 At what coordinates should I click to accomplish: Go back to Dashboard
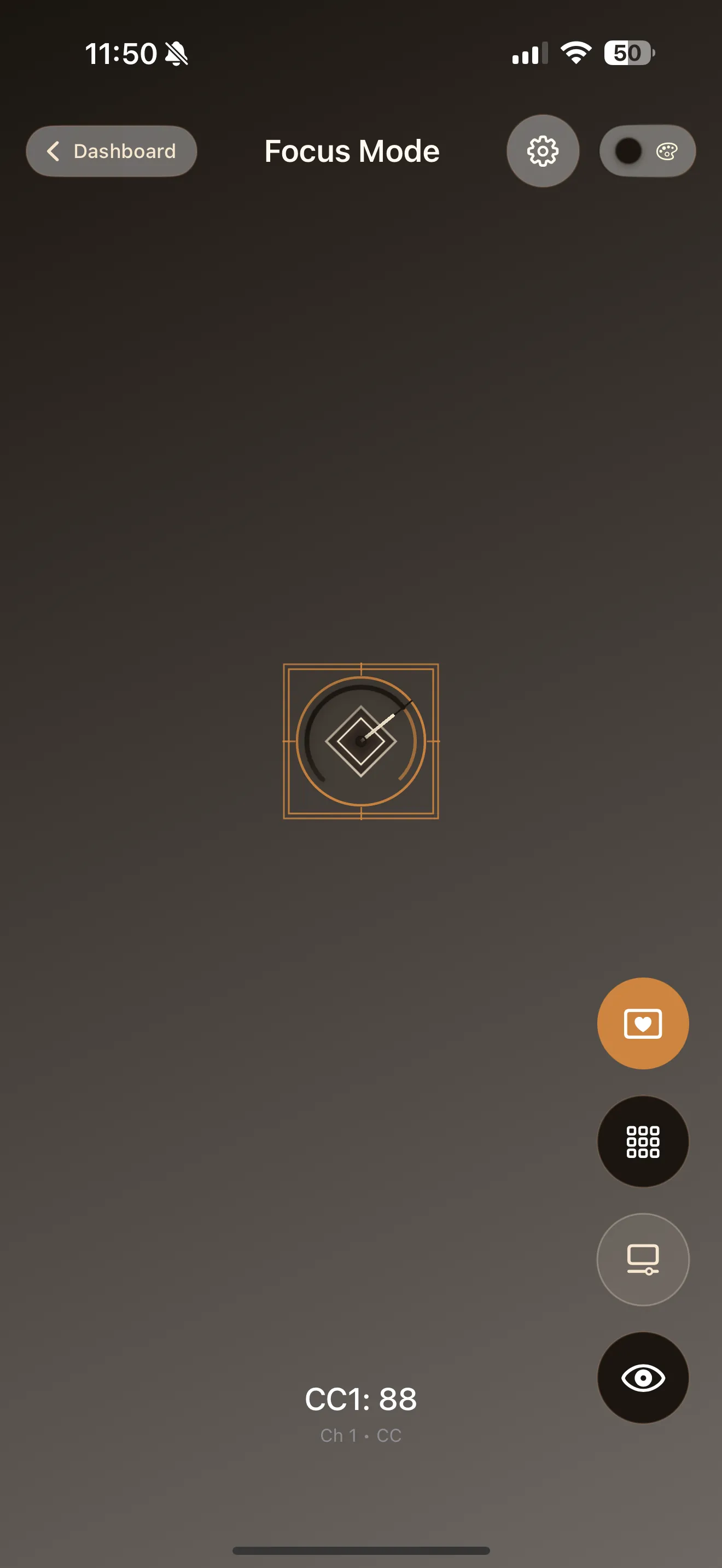pos(112,151)
